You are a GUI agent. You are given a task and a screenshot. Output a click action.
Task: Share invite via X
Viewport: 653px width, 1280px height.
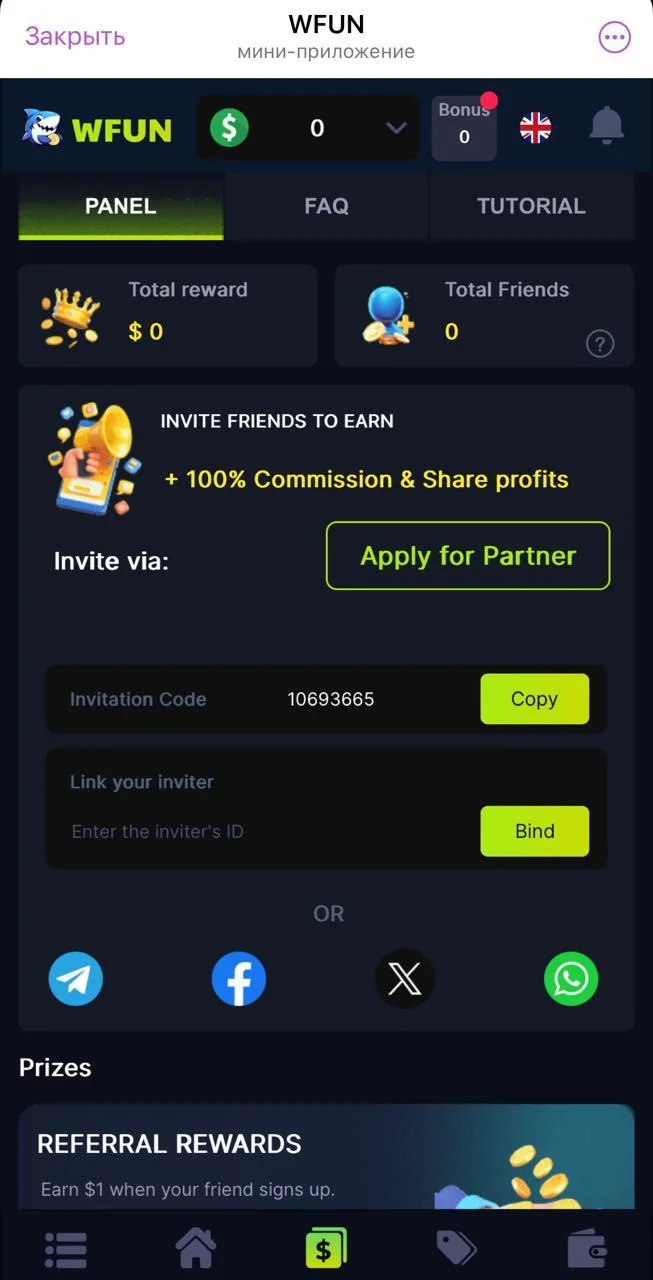404,978
